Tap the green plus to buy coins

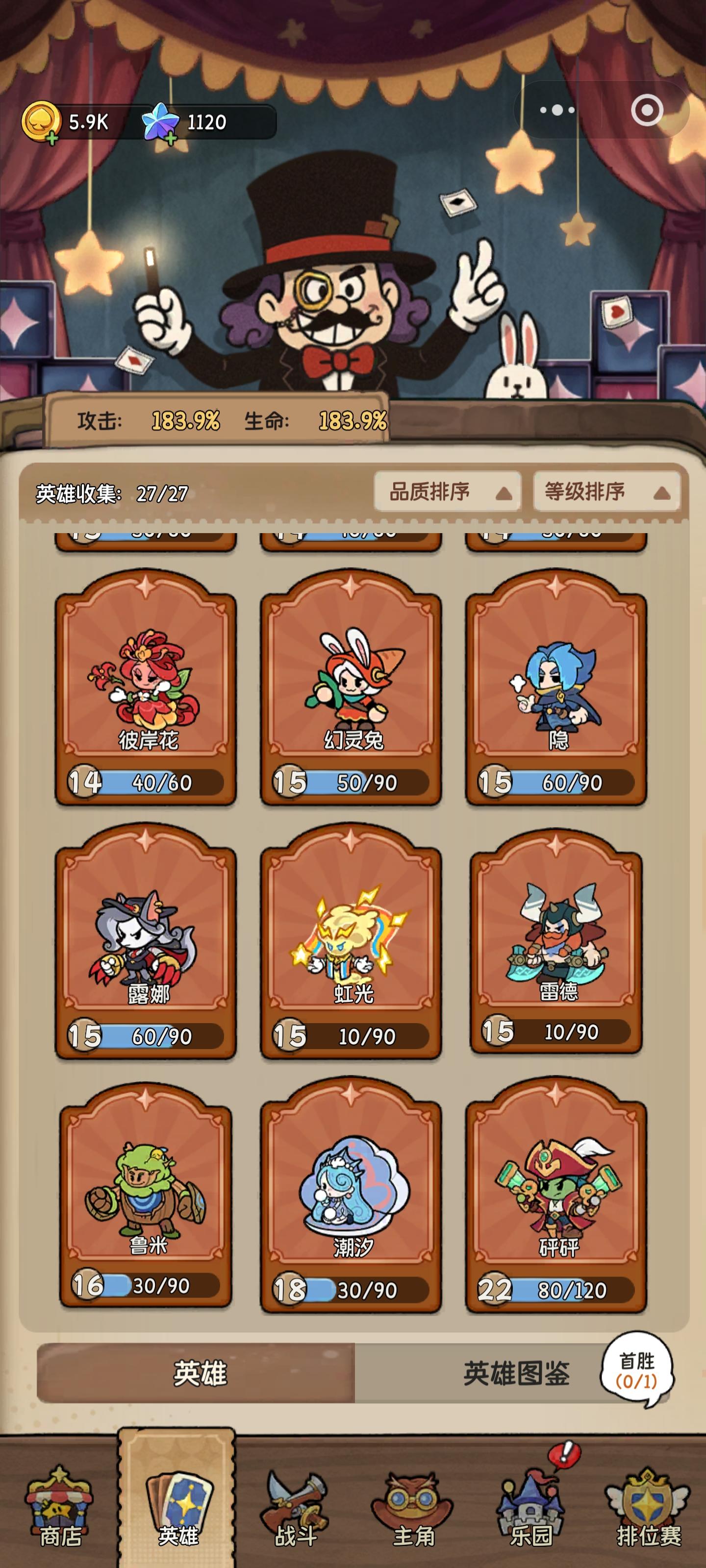point(52,139)
